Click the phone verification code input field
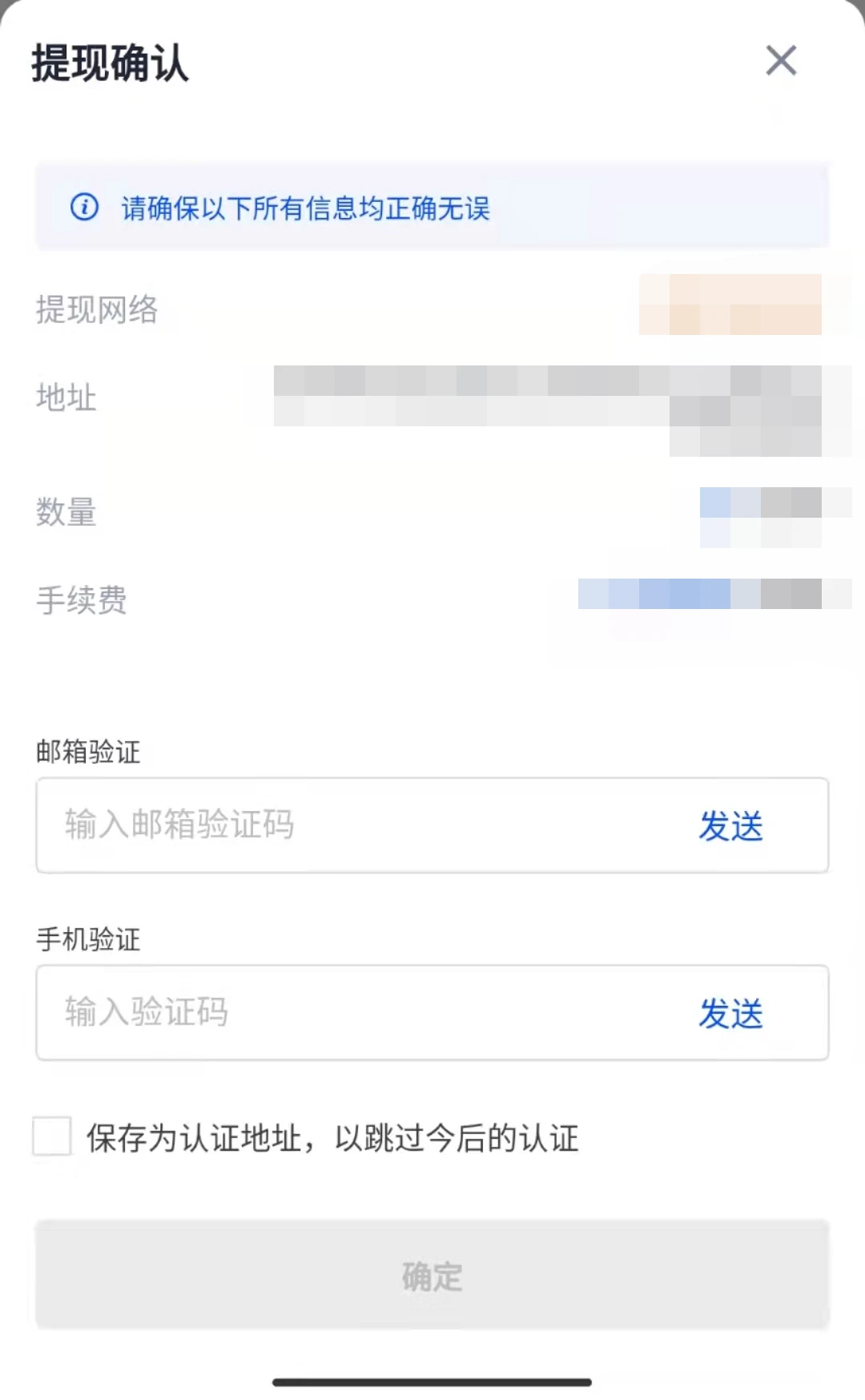865x1400 pixels. pos(320,1012)
